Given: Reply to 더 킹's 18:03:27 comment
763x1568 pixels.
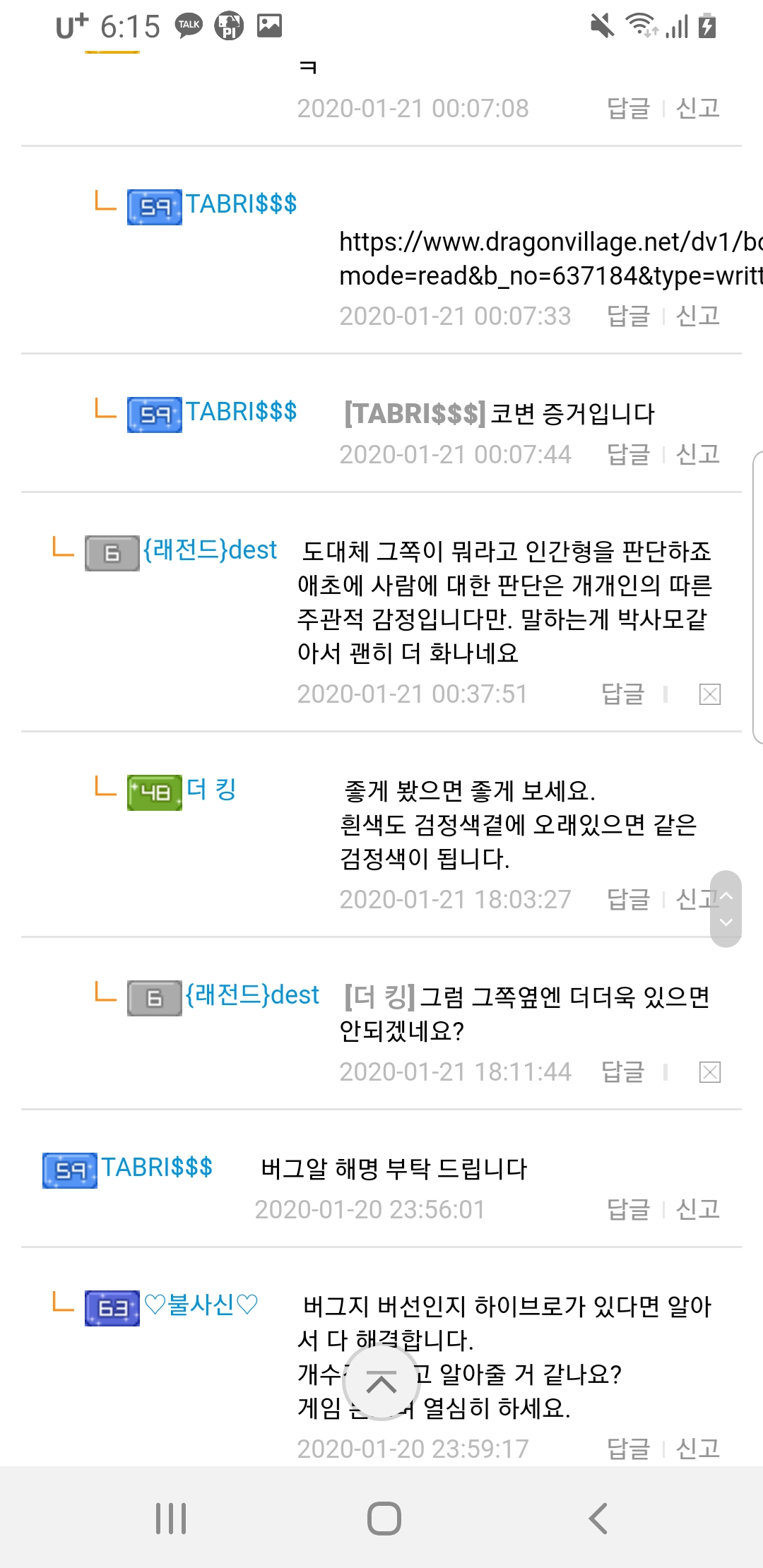Looking at the screenshot, I should tap(628, 899).
